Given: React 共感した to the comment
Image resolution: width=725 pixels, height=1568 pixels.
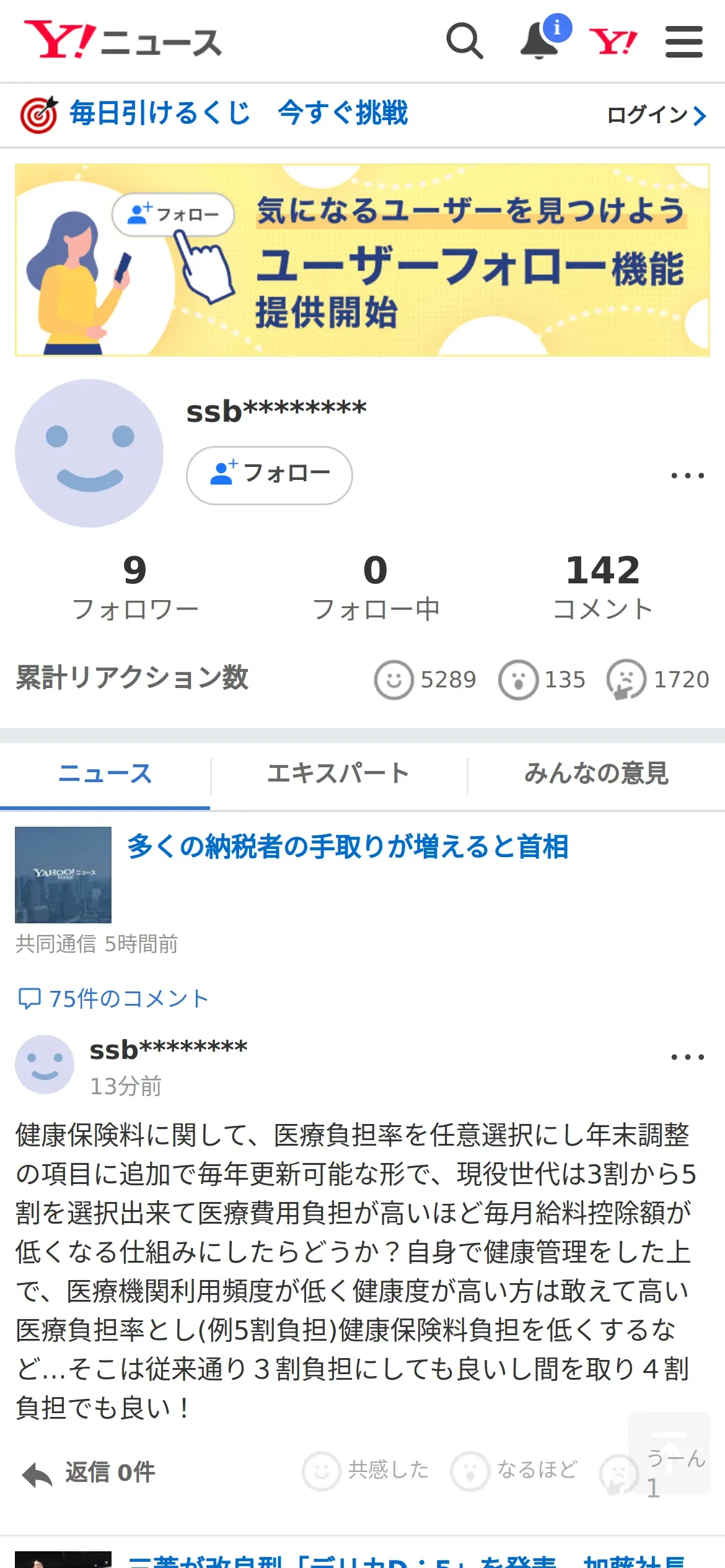Looking at the screenshot, I should click(366, 1470).
